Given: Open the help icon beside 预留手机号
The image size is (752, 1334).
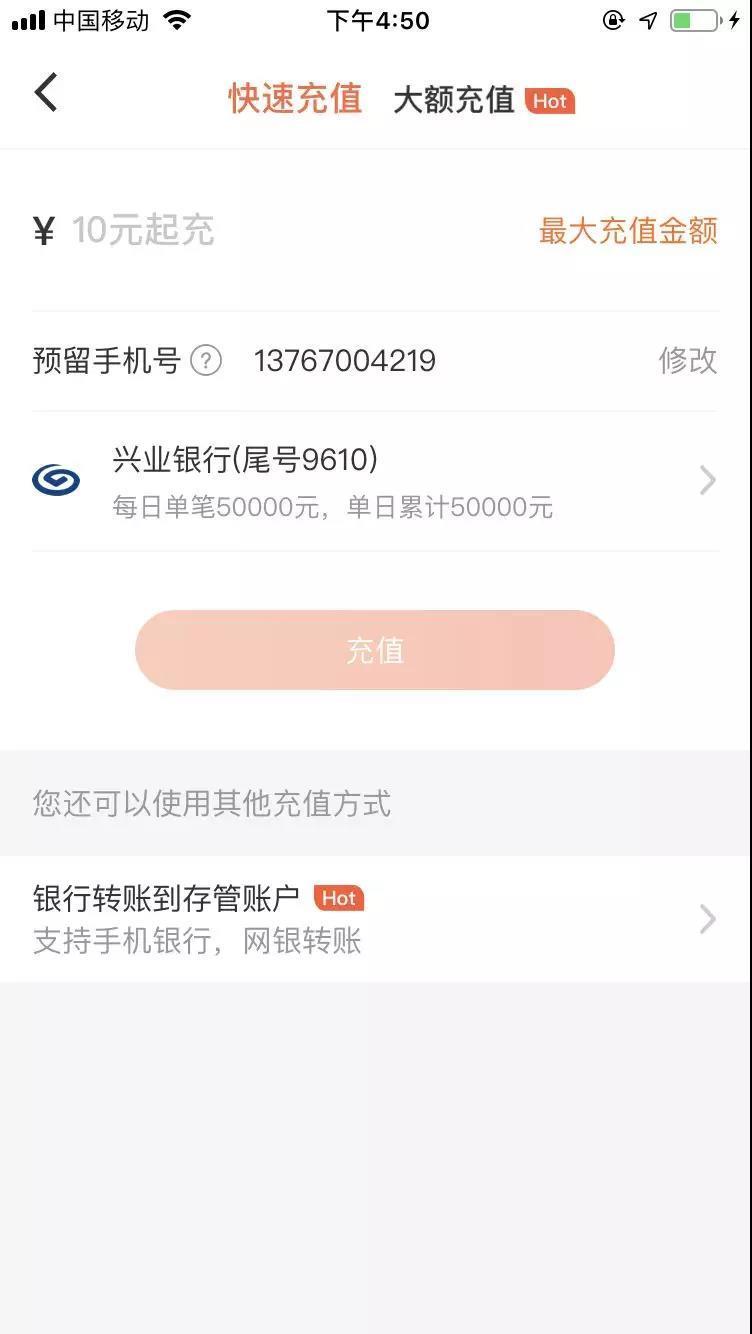Looking at the screenshot, I should (206, 360).
